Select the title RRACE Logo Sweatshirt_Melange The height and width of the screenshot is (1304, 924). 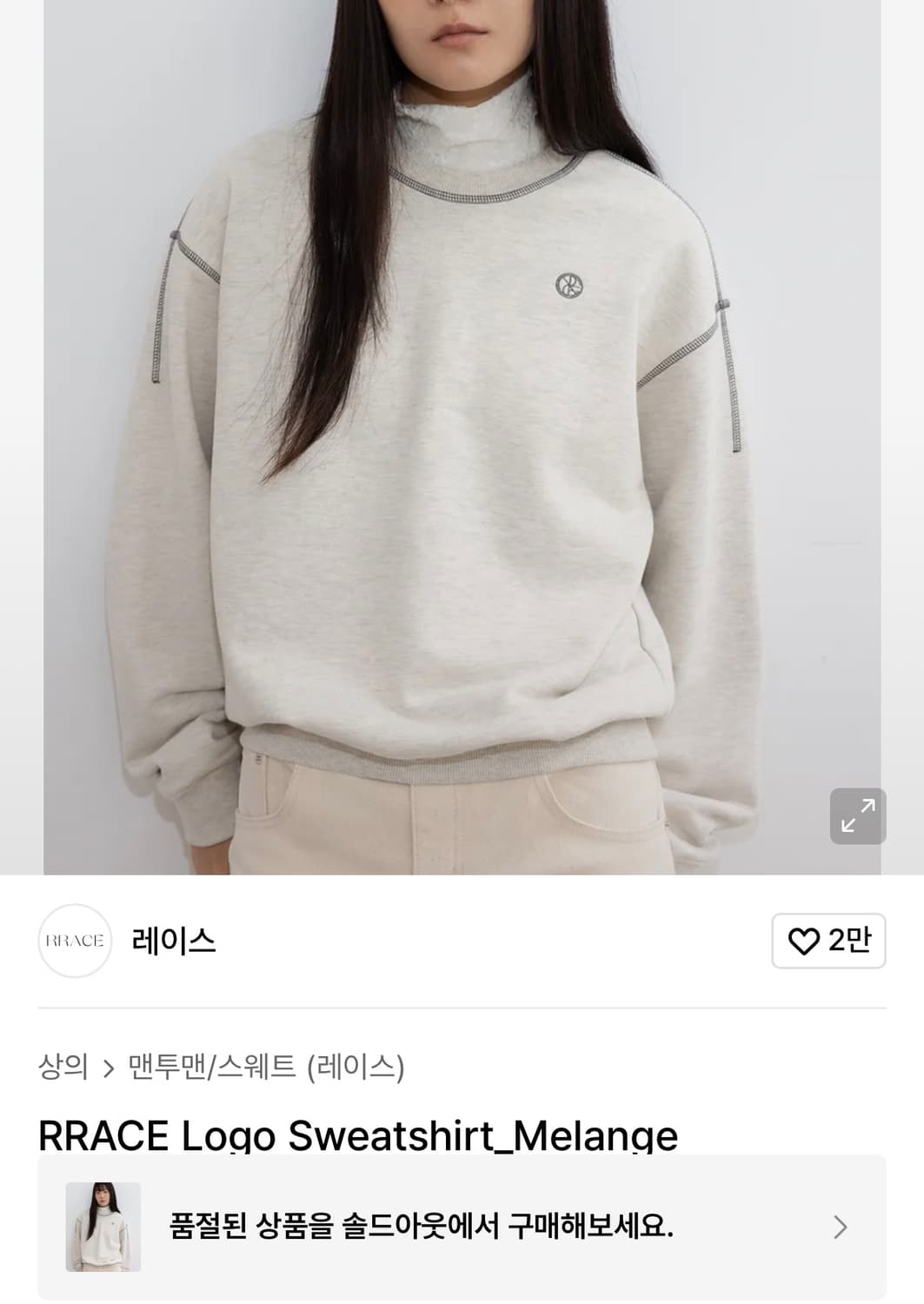point(358,1134)
